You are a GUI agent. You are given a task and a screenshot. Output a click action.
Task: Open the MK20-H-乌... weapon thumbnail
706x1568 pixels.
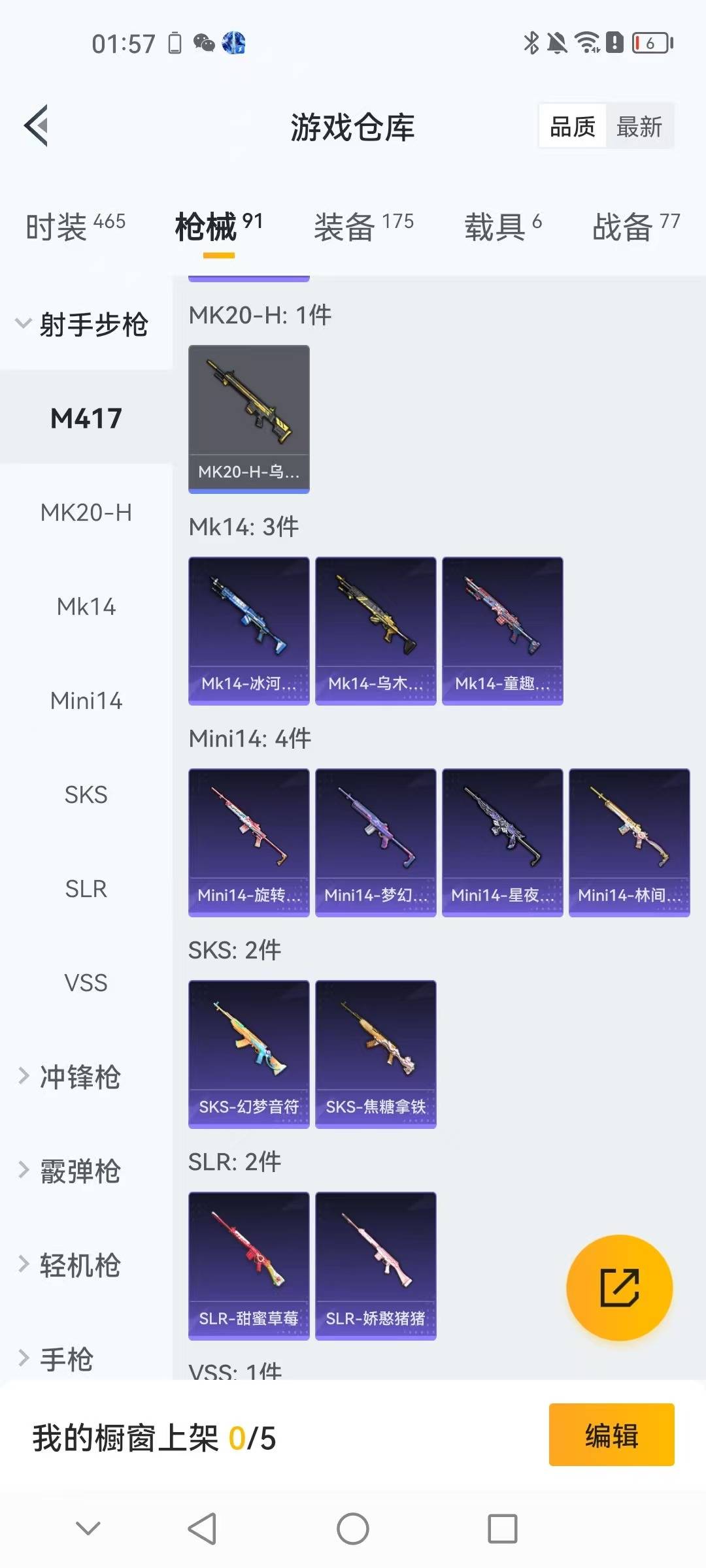point(248,418)
